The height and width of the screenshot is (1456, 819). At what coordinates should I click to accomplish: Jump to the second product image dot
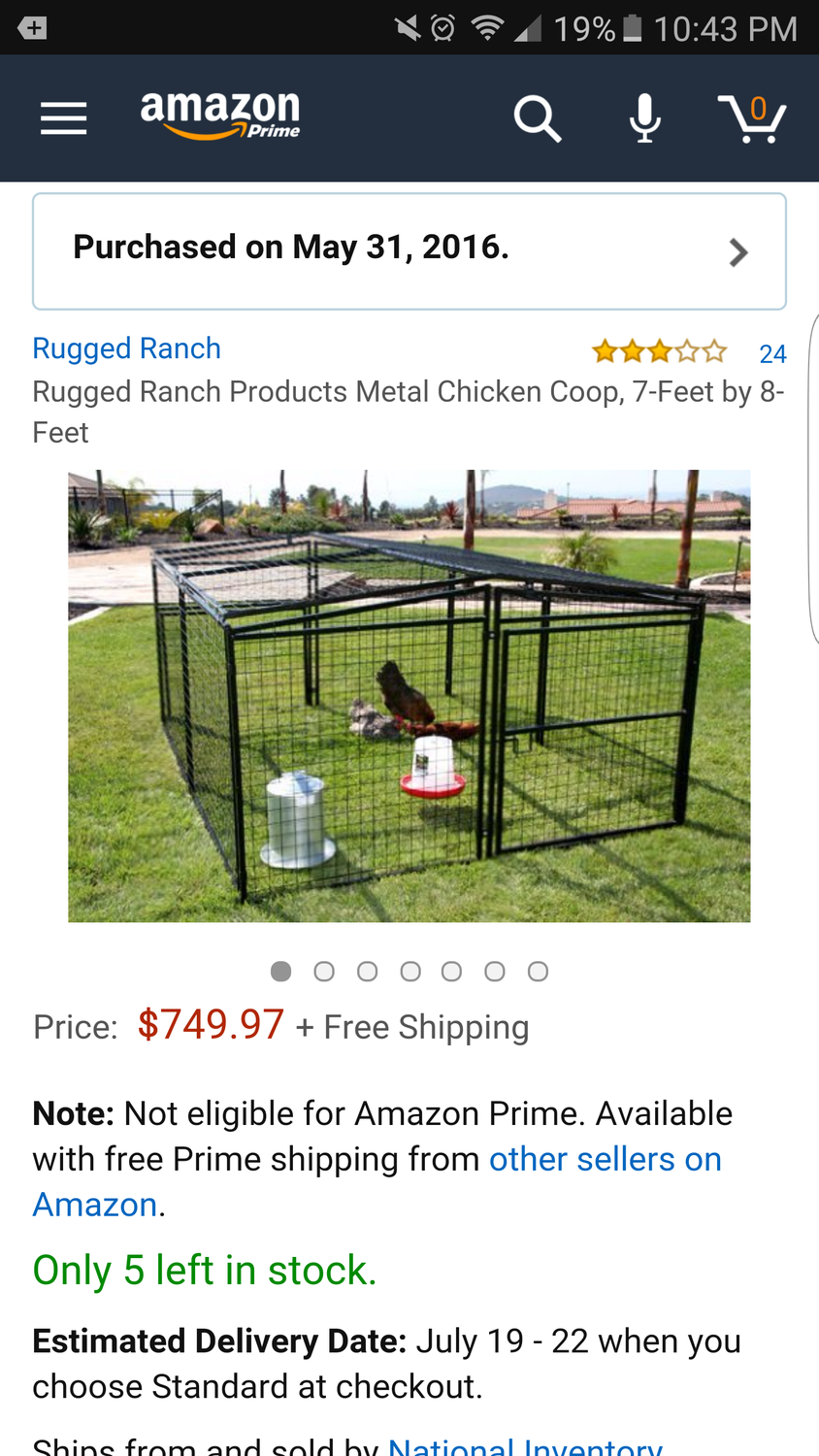pos(324,972)
